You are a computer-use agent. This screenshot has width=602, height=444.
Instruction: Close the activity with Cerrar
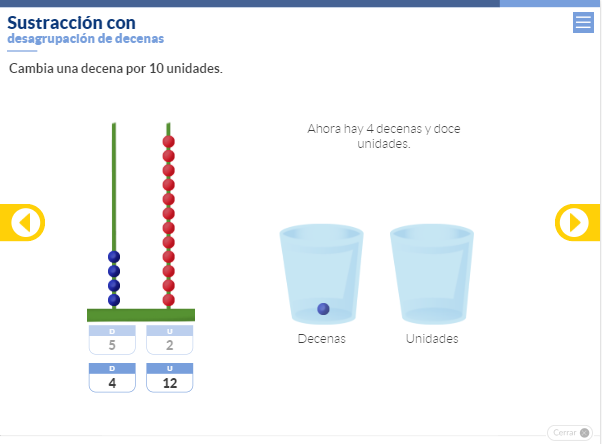click(569, 432)
